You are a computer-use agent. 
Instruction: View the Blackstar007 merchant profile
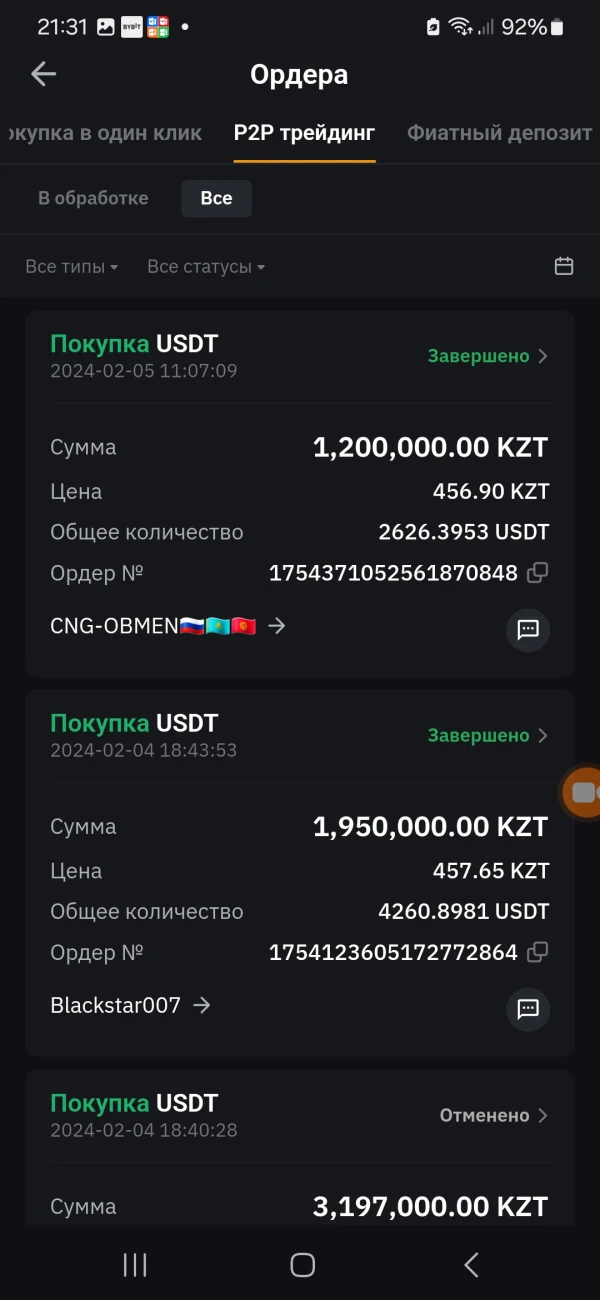130,1005
